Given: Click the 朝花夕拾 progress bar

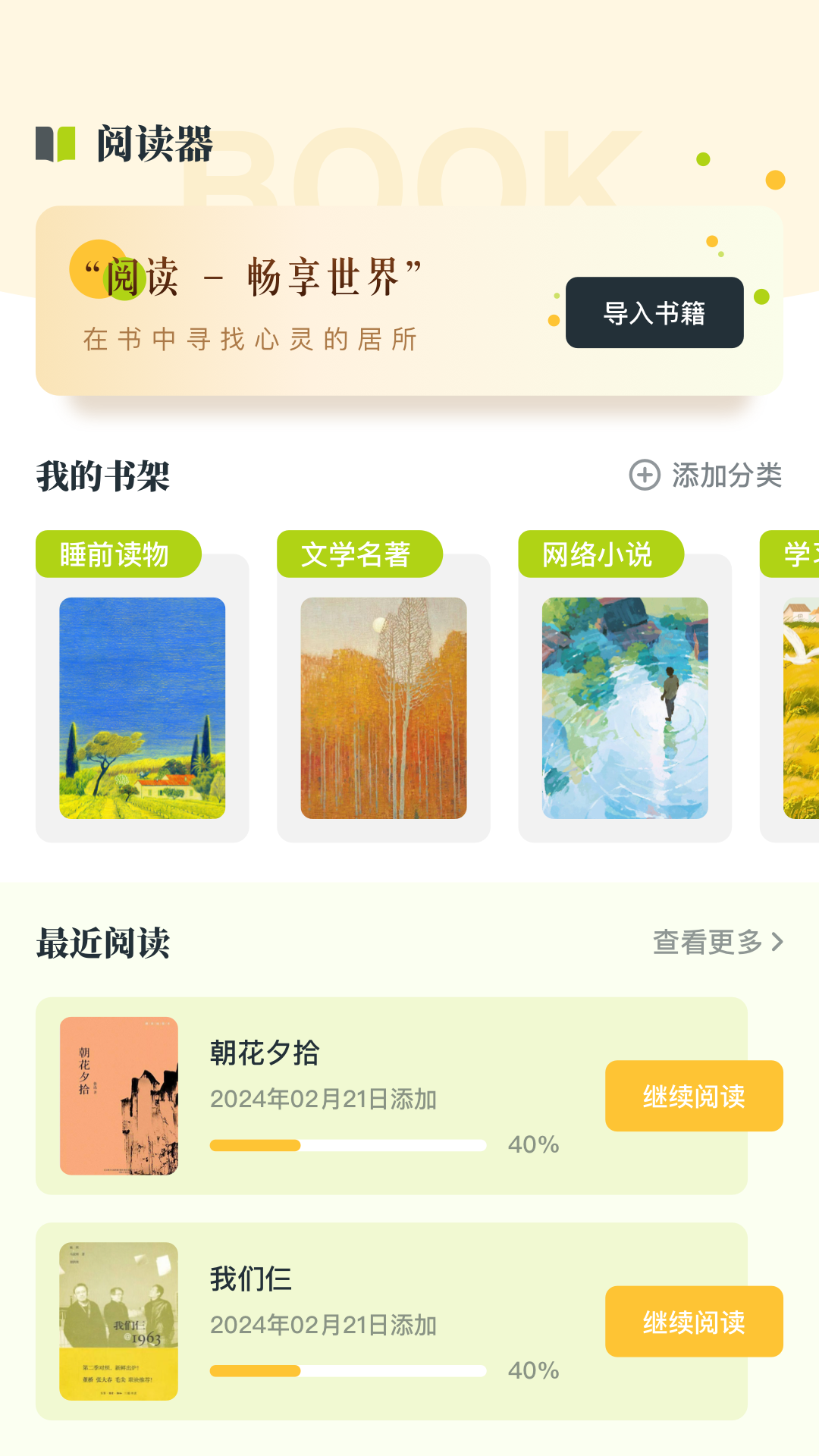Looking at the screenshot, I should tap(349, 1144).
